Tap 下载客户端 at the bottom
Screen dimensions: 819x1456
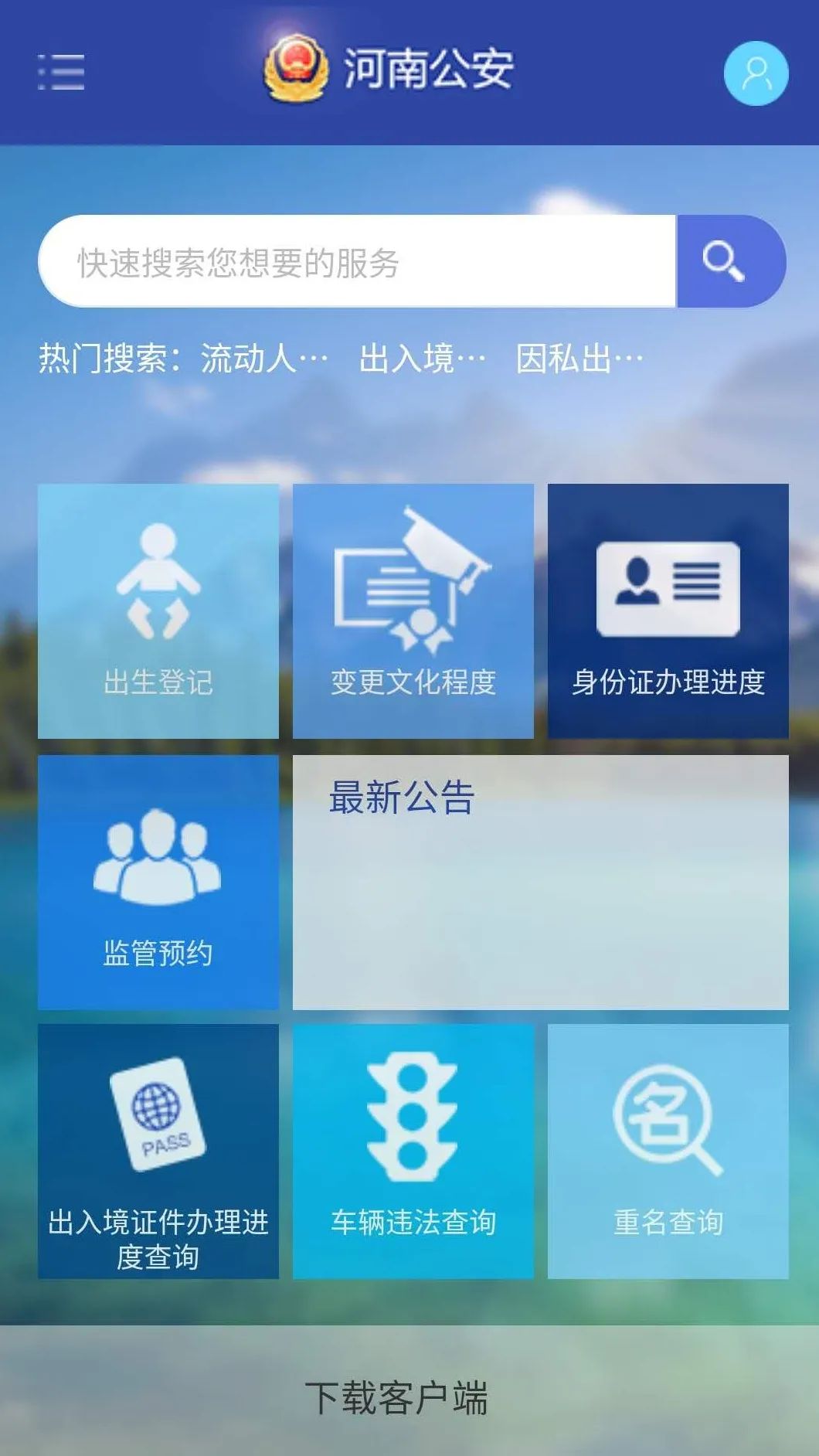396,1398
